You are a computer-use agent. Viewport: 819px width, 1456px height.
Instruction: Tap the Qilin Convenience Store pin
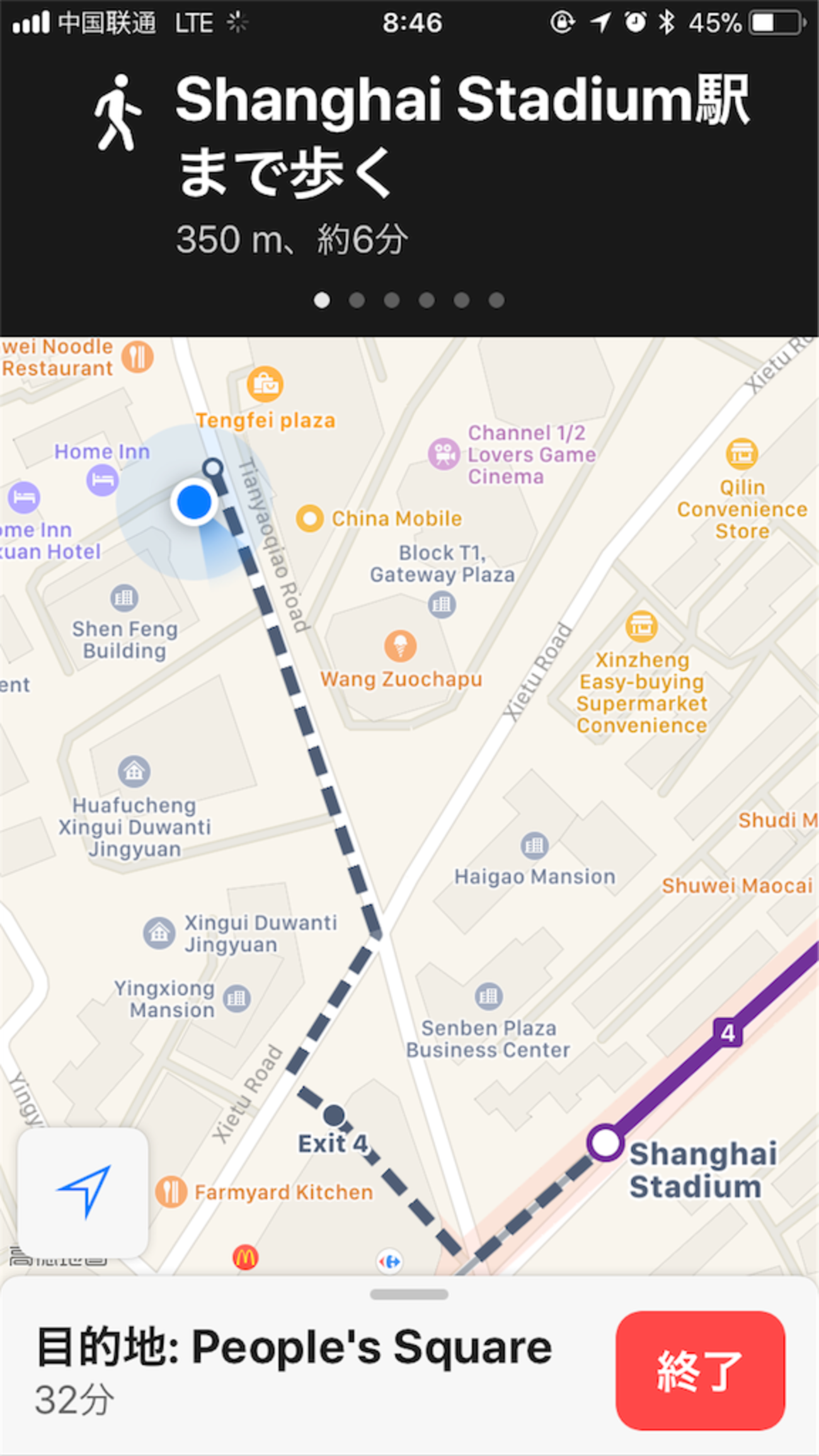coord(742,453)
